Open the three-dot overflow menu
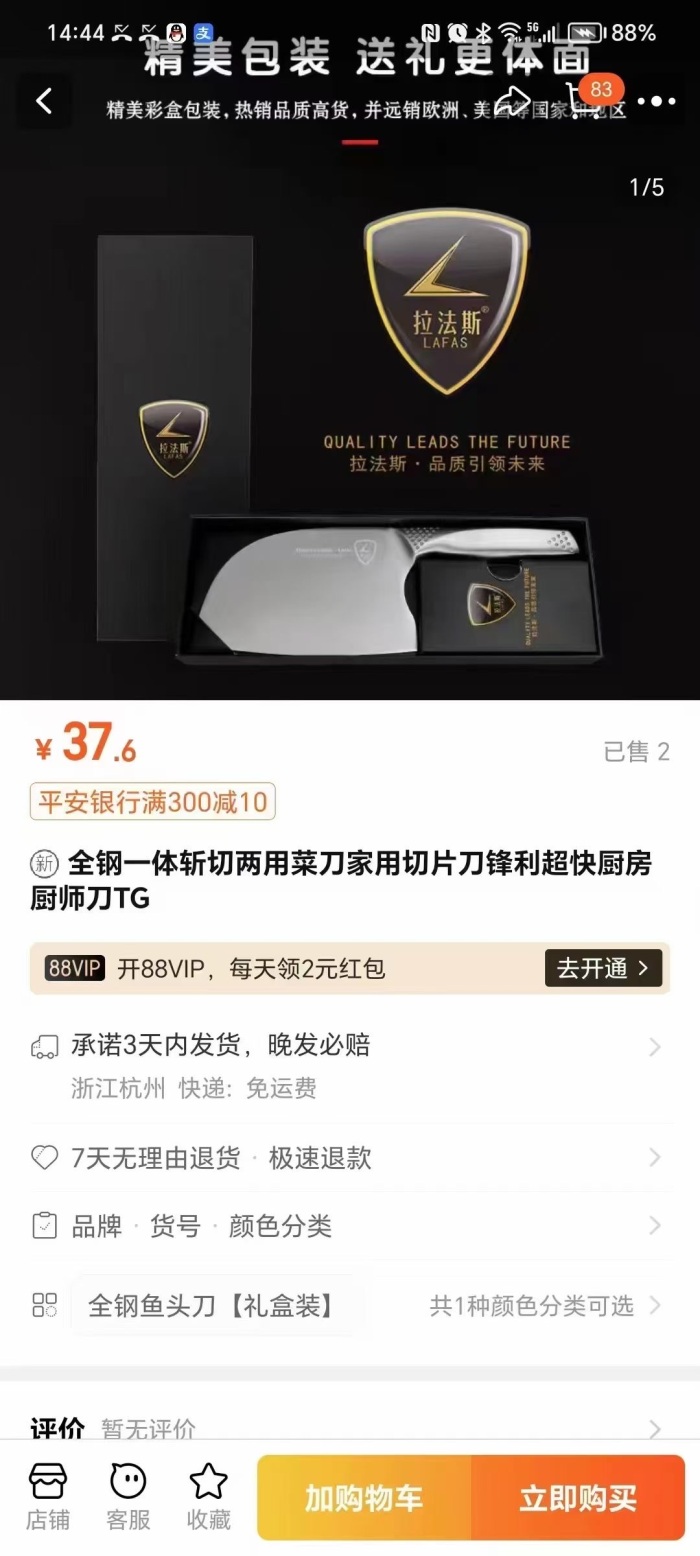Screen dimensions: 700x1556 point(656,101)
